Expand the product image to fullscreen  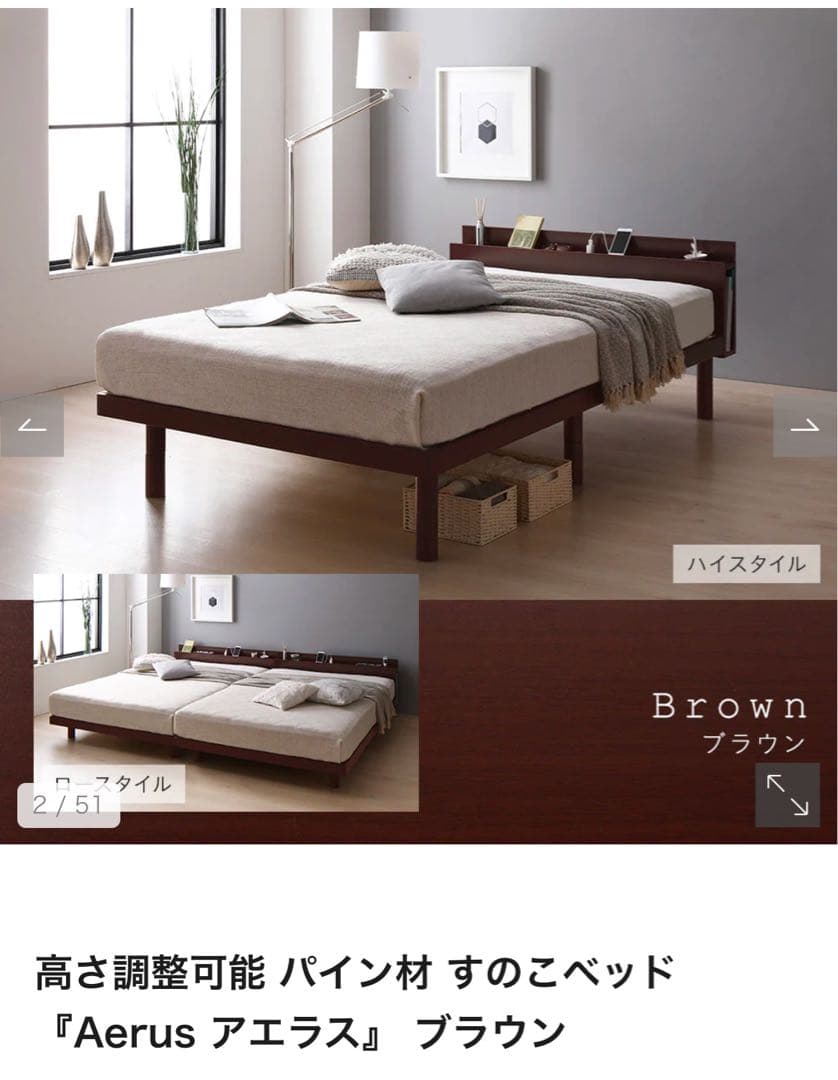coord(787,795)
